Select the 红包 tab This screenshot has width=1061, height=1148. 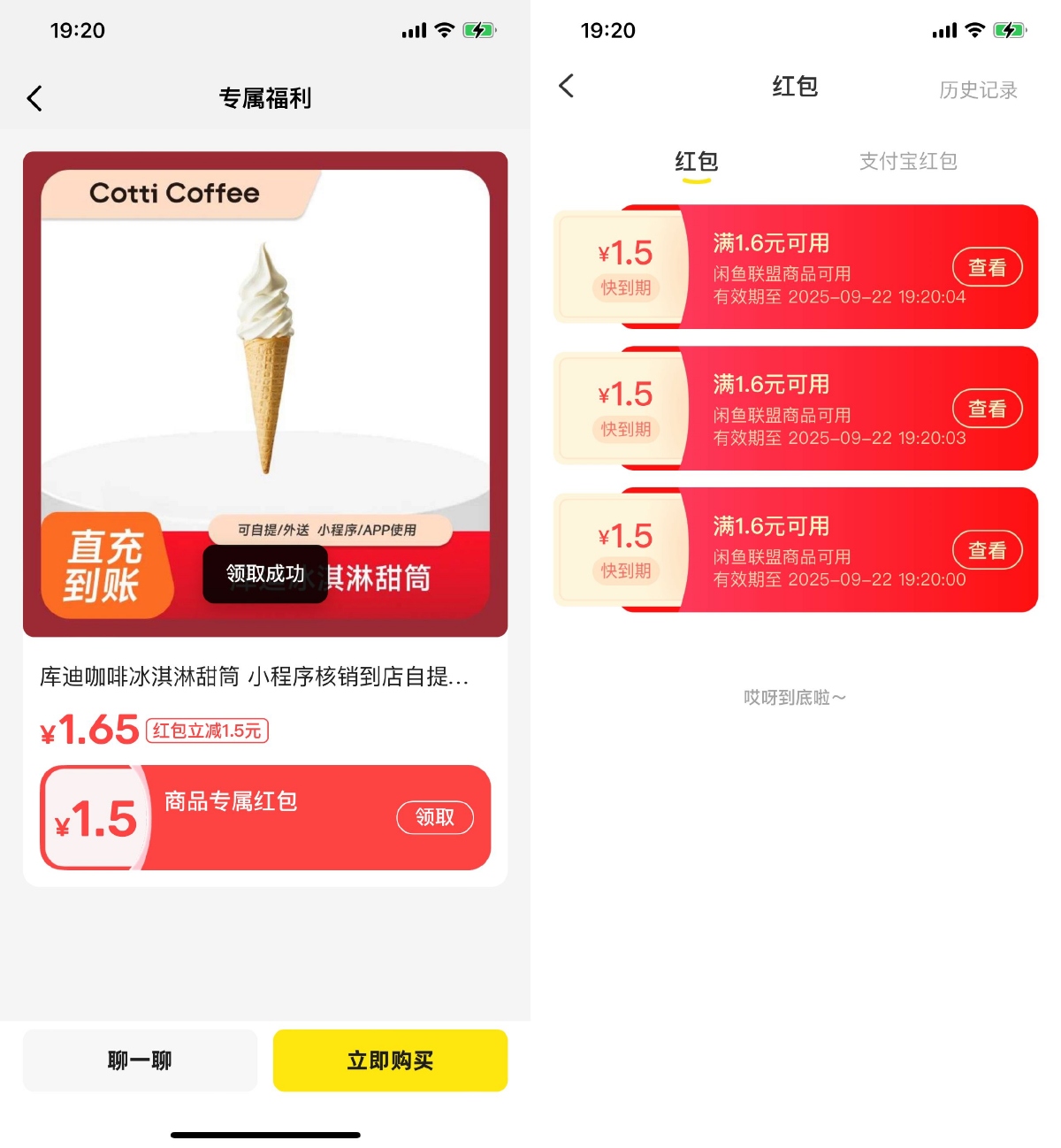pos(695,162)
